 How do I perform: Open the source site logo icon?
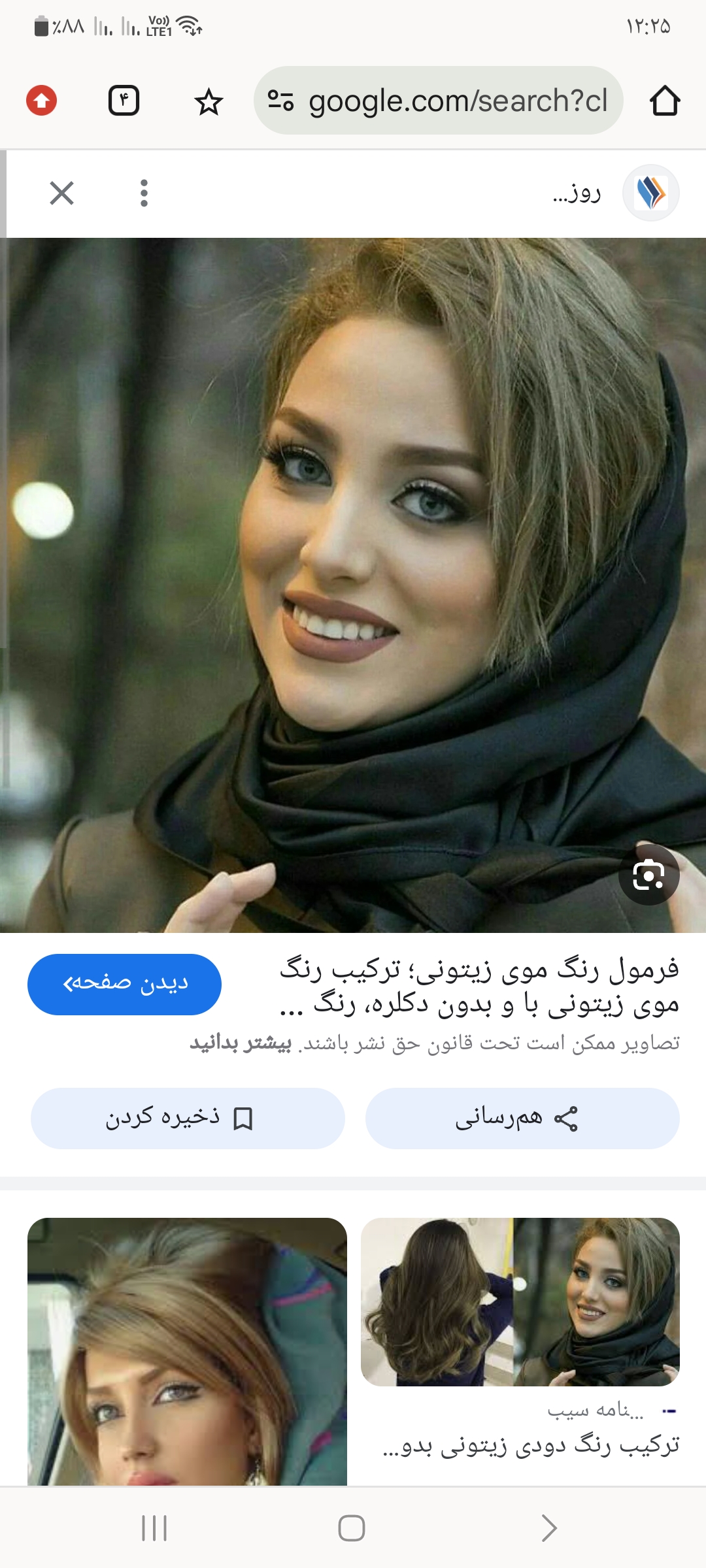coord(650,193)
